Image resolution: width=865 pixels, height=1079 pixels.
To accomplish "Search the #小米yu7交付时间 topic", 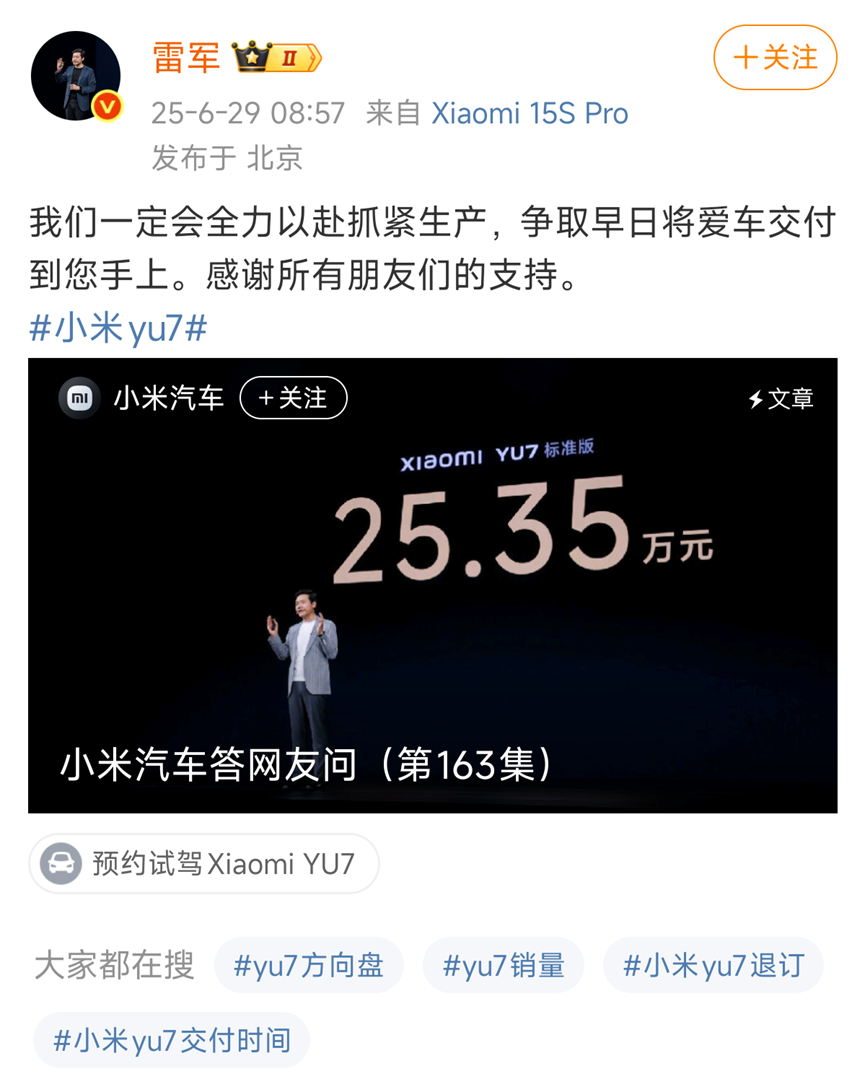I will click(171, 1040).
